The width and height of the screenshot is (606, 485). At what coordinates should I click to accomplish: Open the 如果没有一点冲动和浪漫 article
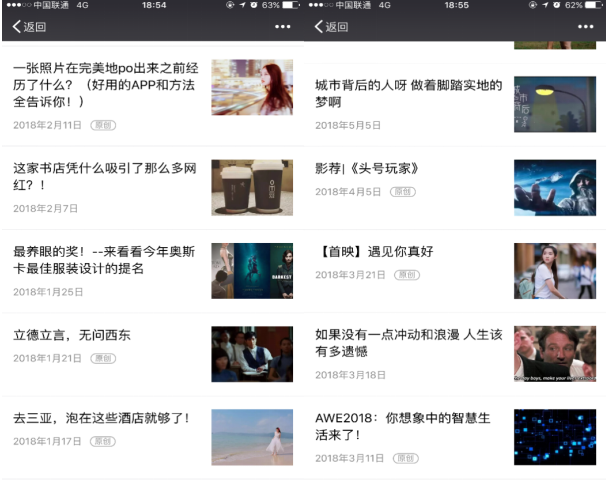tap(408, 343)
